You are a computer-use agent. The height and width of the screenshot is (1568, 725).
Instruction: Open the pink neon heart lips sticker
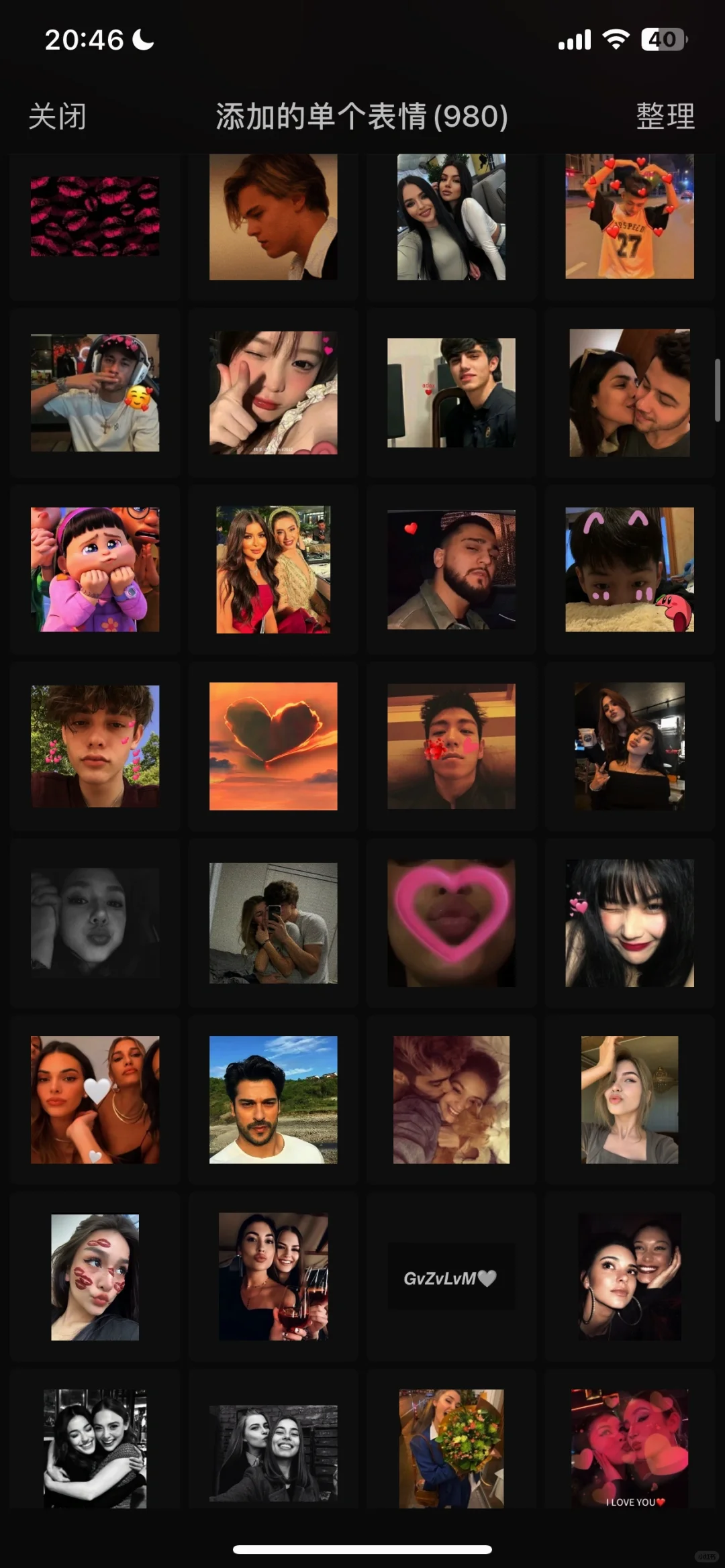(x=451, y=923)
